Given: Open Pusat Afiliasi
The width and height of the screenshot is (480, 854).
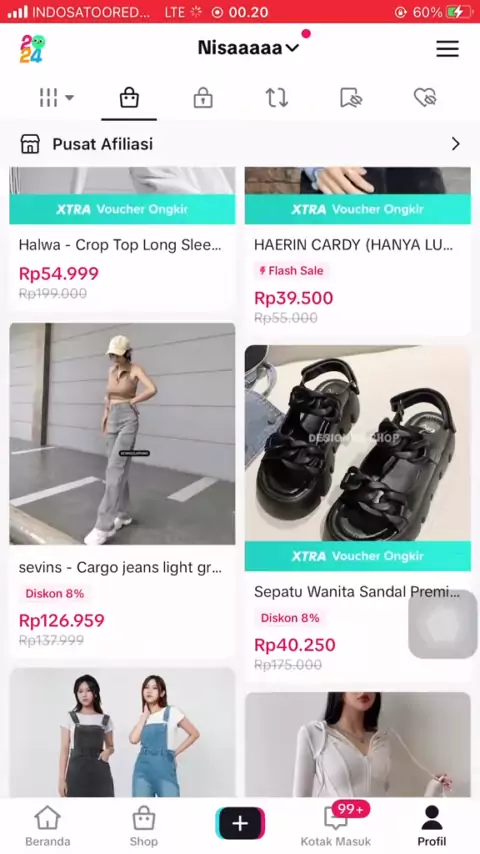Looking at the screenshot, I should tap(240, 144).
